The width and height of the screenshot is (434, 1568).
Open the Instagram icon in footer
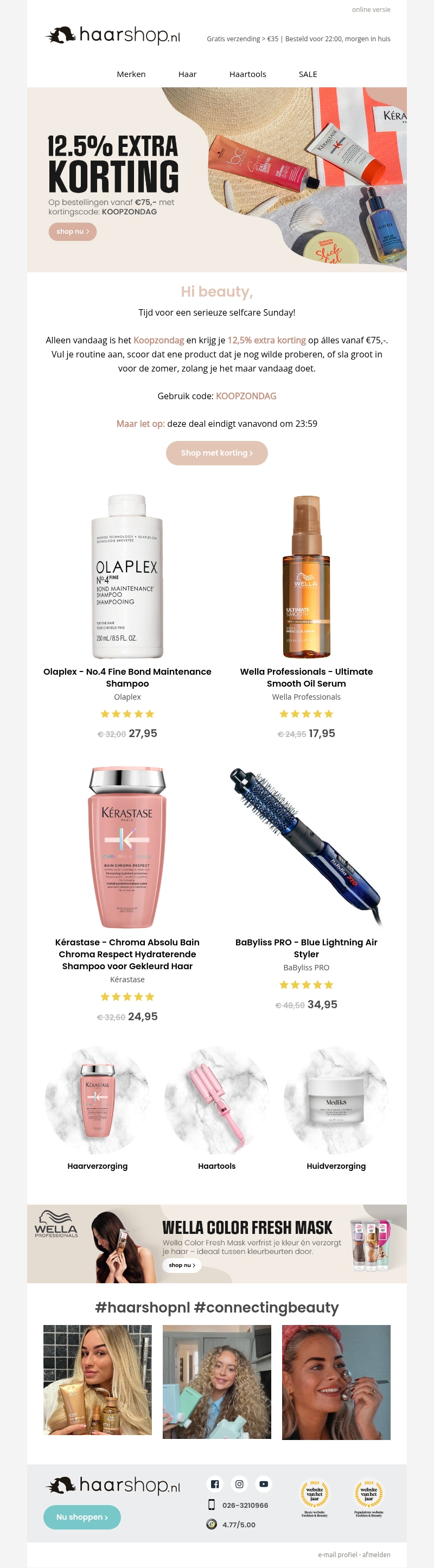pyautogui.click(x=239, y=1483)
